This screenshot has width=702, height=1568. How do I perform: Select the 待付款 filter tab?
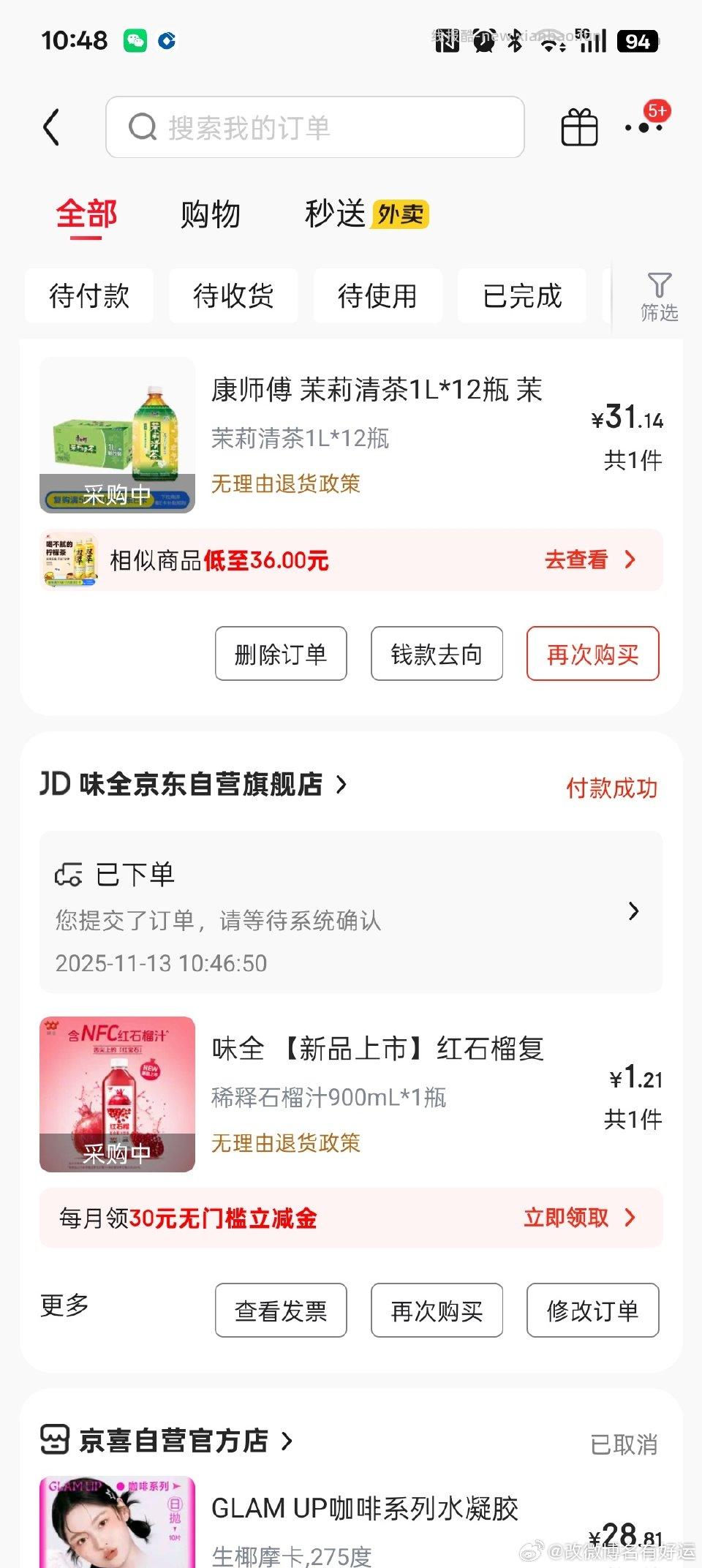point(88,295)
